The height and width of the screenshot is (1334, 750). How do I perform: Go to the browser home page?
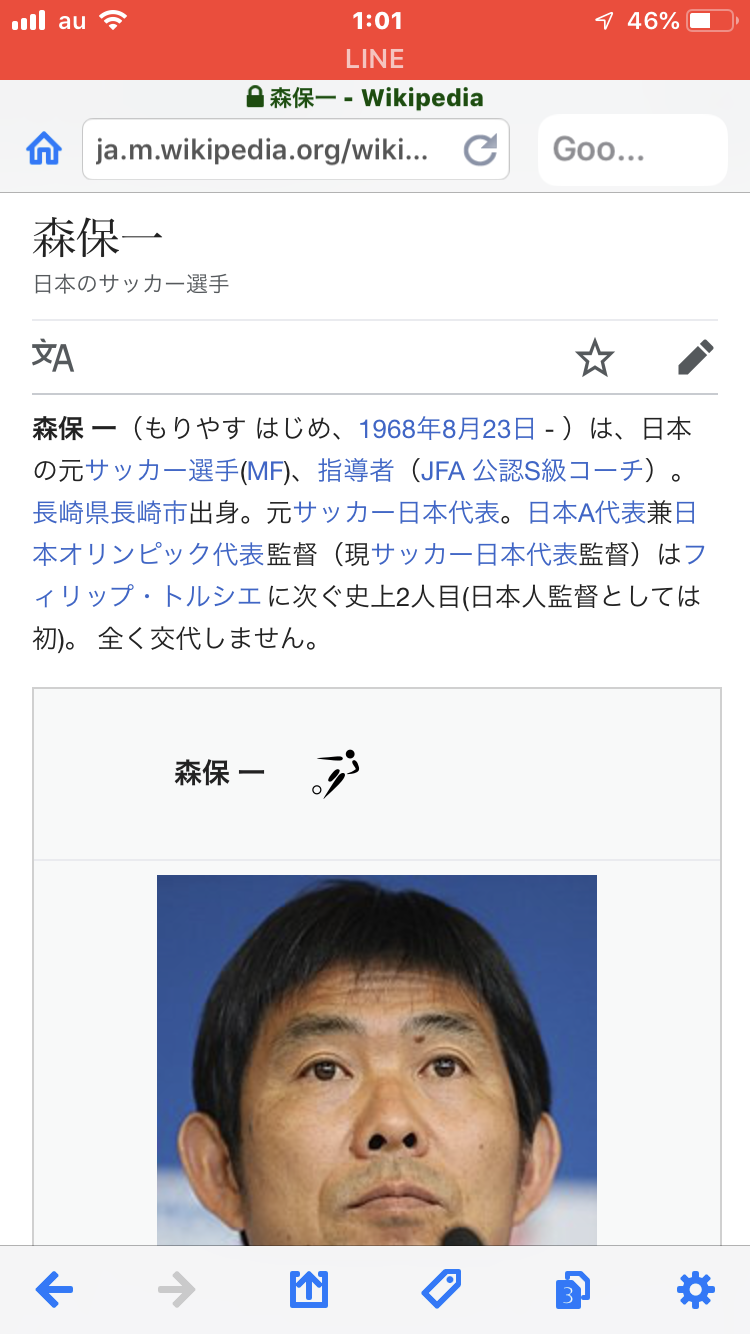point(44,150)
